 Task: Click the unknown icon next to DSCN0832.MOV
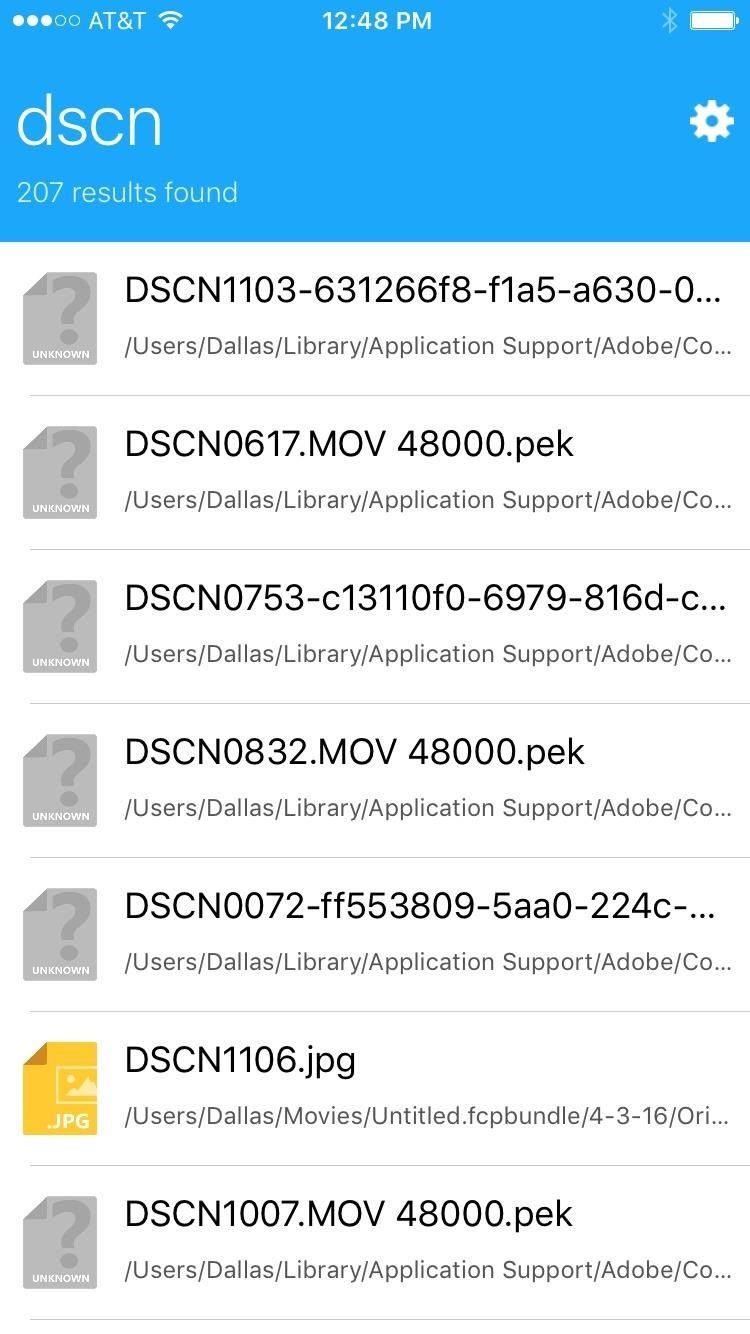tap(60, 779)
